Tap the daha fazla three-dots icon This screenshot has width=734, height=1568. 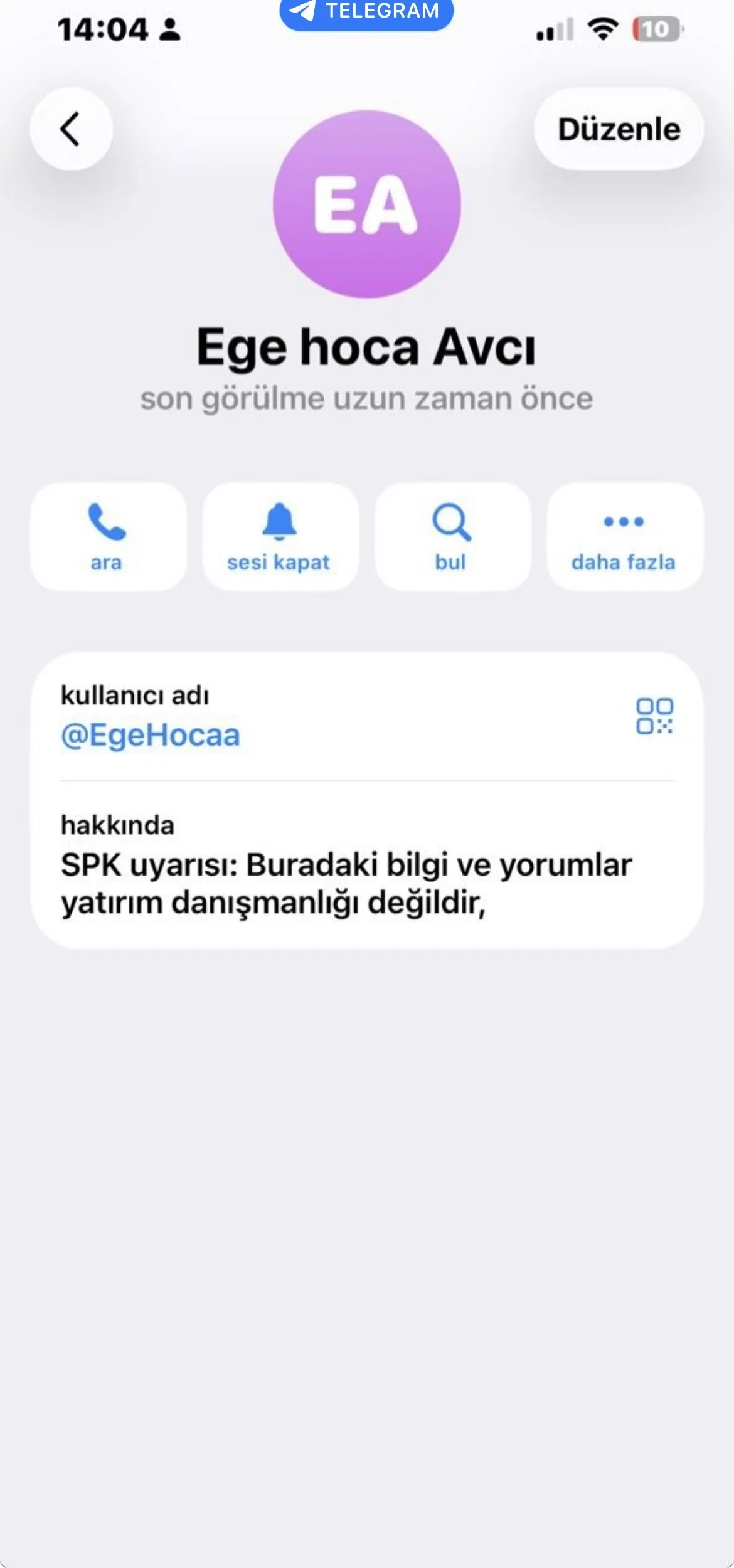pyautogui.click(x=624, y=522)
